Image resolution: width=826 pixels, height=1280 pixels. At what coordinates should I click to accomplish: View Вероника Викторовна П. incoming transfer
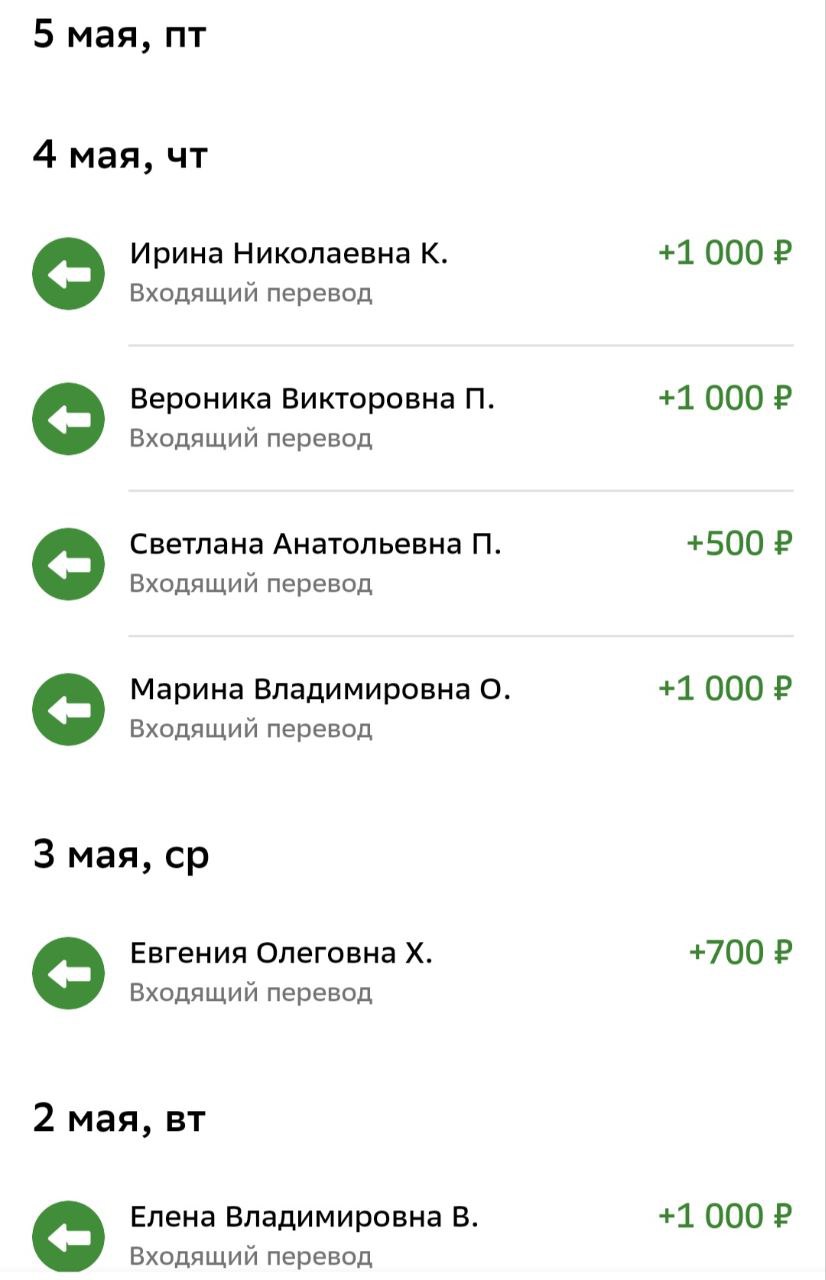click(412, 417)
